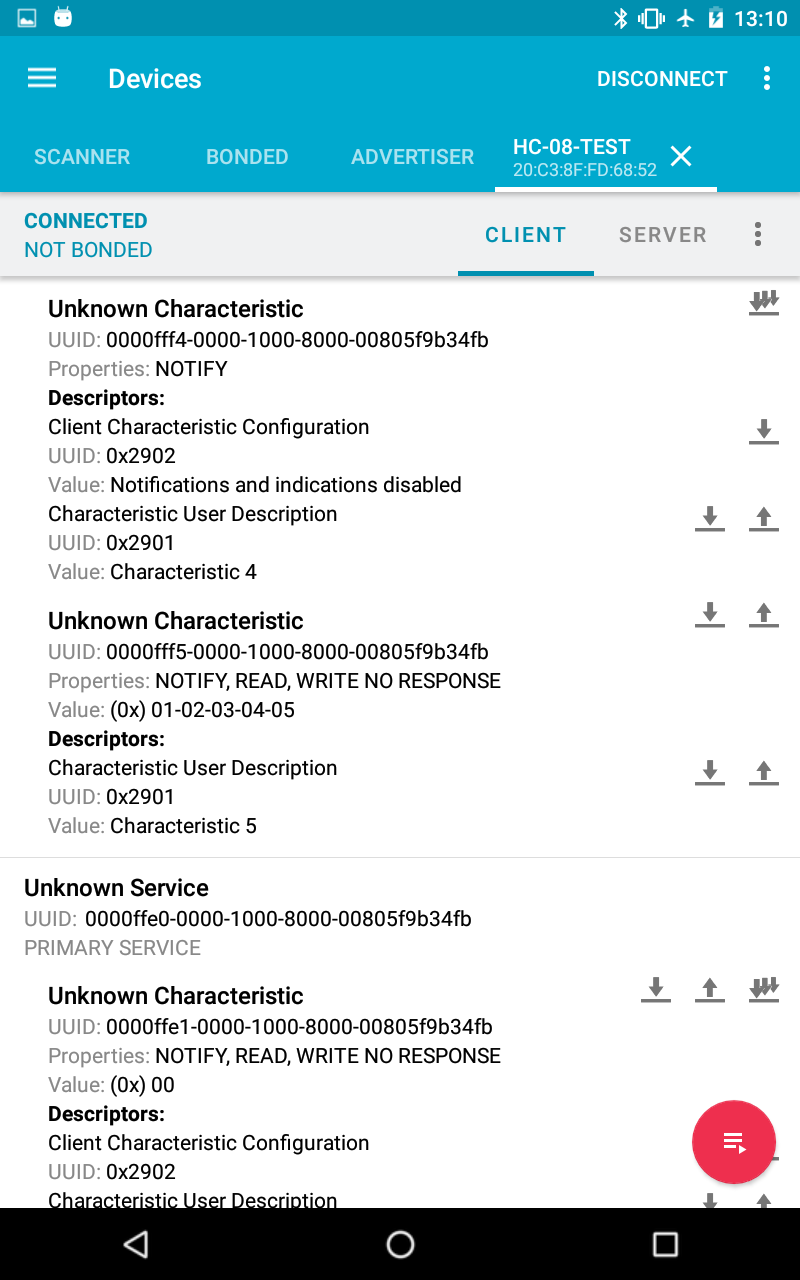Screen dimensions: 800x1280
Task: Switch to the ADVERTISER tab
Action: (412, 157)
